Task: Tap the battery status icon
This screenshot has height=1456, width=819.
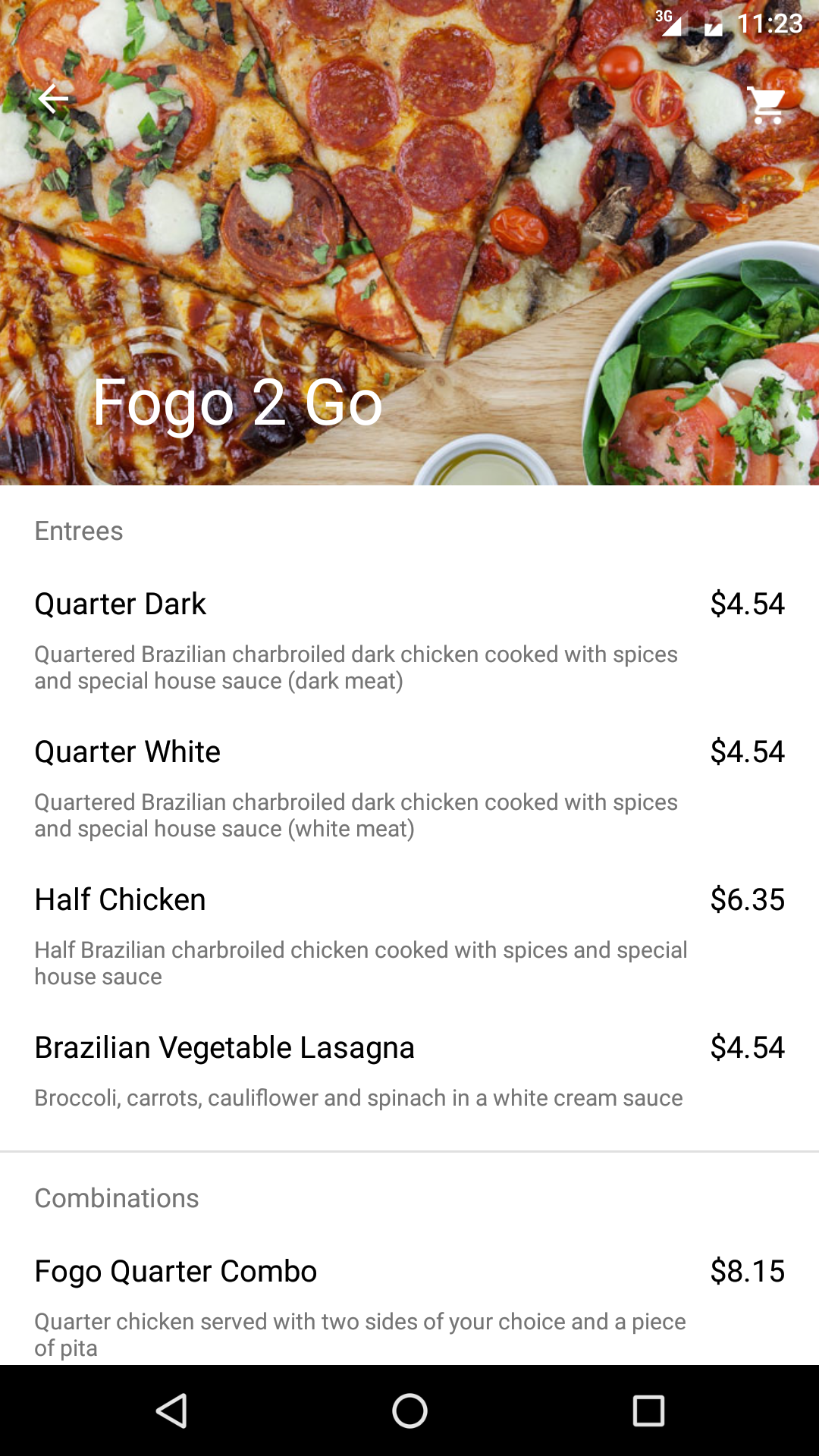Action: point(713,24)
